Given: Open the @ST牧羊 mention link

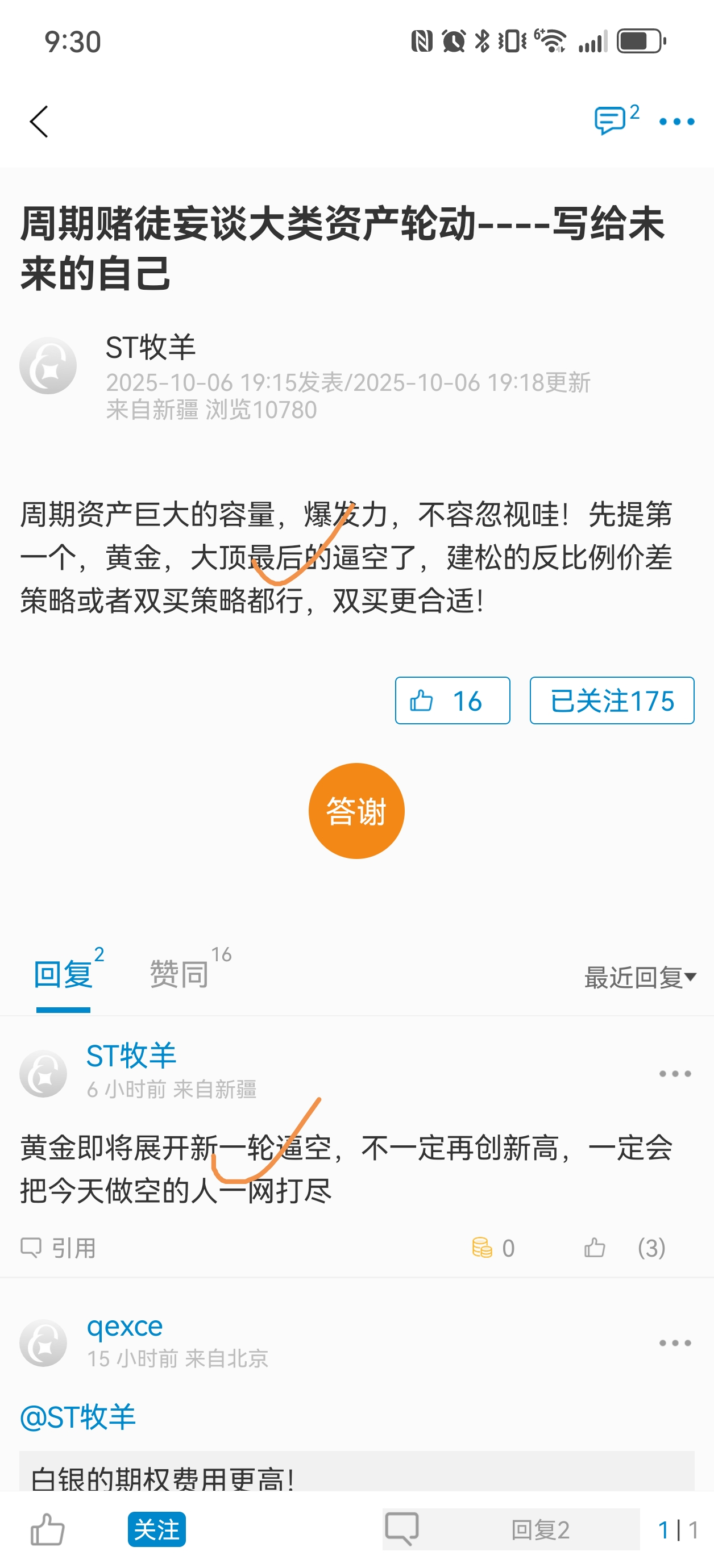Looking at the screenshot, I should click(x=77, y=1417).
